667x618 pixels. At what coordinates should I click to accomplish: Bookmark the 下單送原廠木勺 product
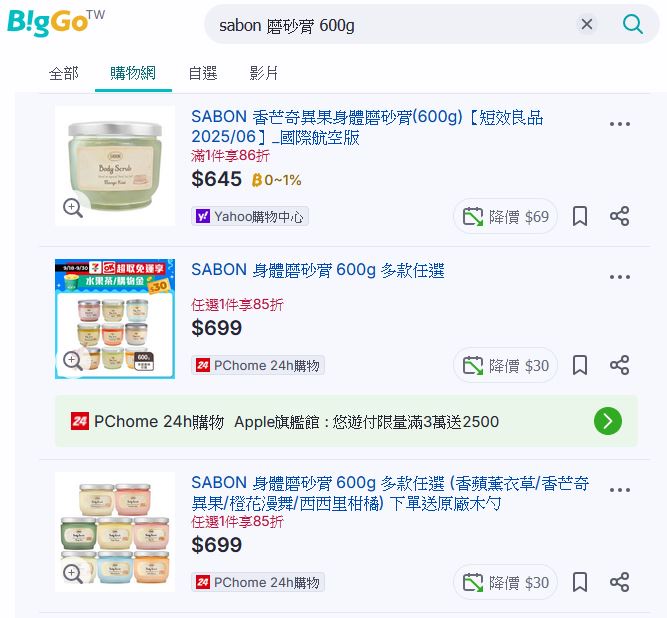580,582
